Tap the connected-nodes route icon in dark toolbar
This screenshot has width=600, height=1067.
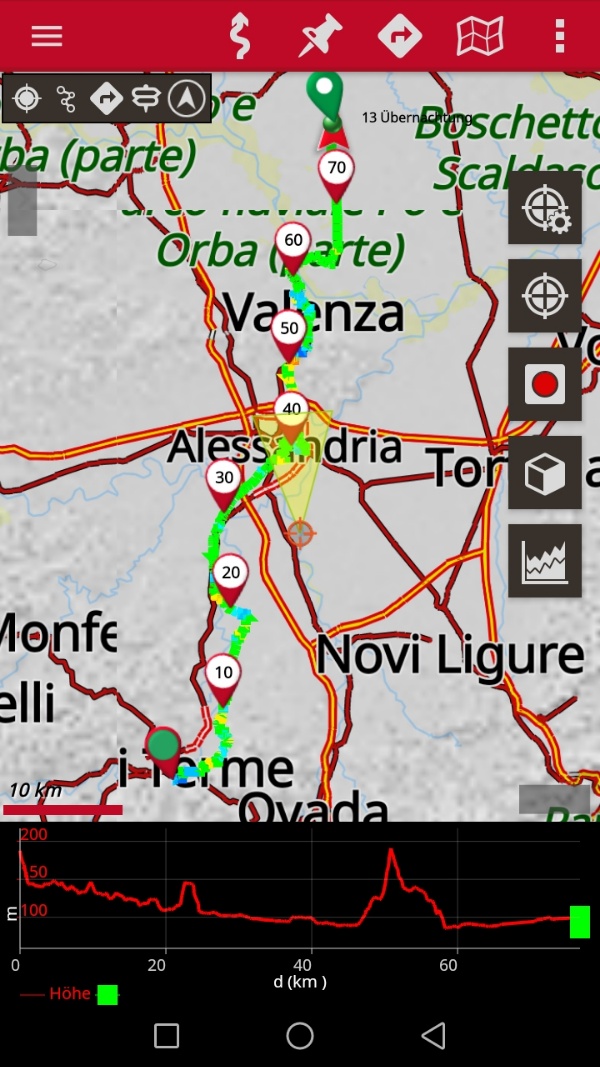tap(66, 99)
